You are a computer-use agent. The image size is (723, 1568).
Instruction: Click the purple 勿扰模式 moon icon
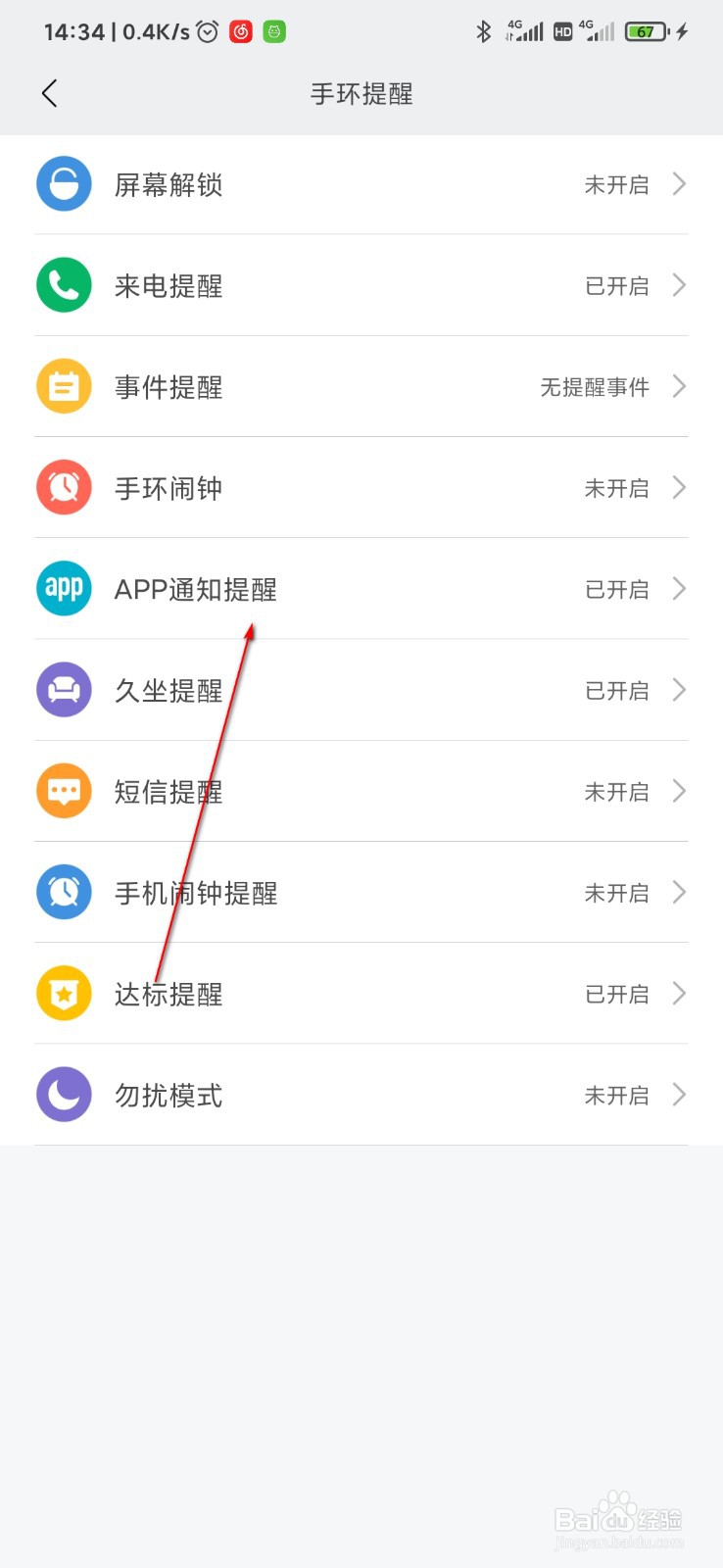click(63, 1095)
